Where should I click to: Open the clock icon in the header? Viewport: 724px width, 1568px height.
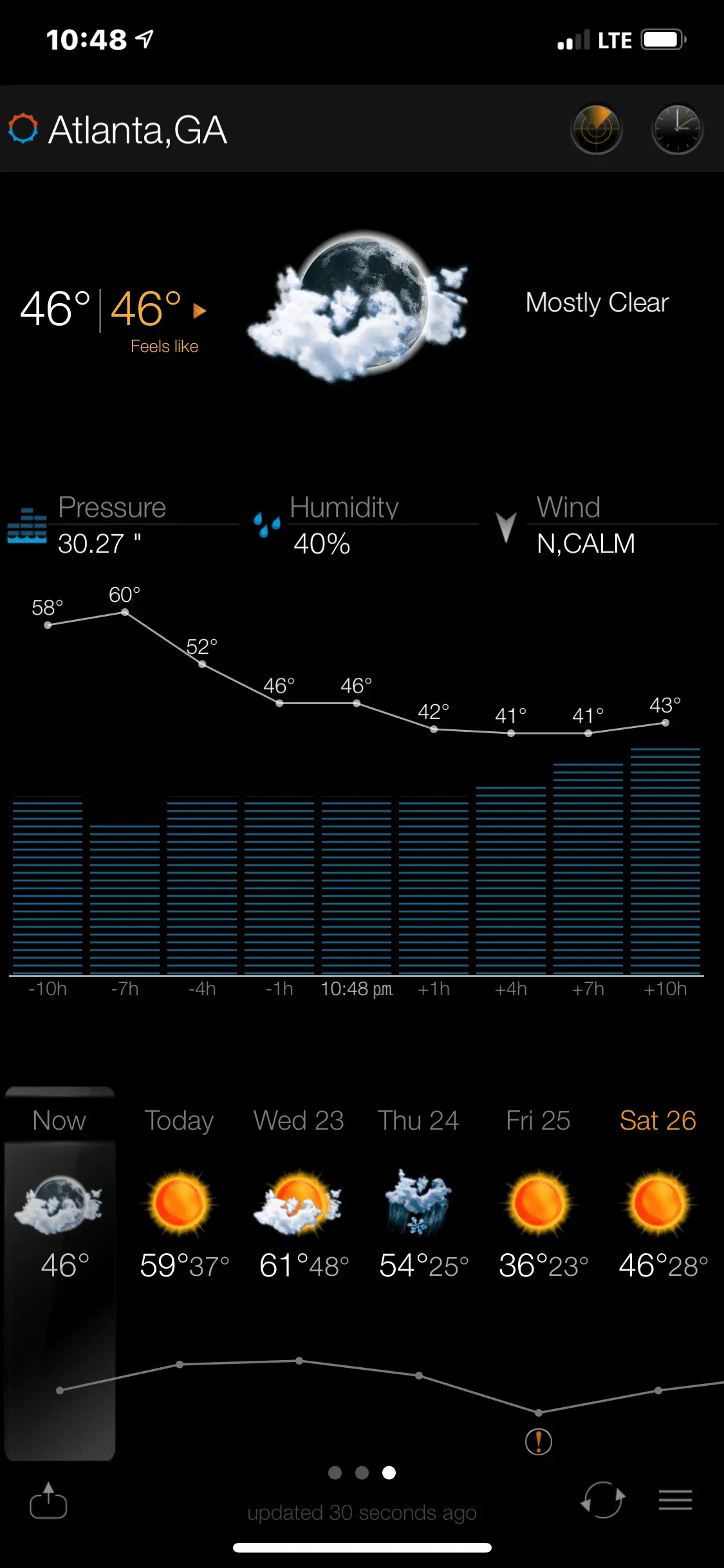(x=677, y=129)
